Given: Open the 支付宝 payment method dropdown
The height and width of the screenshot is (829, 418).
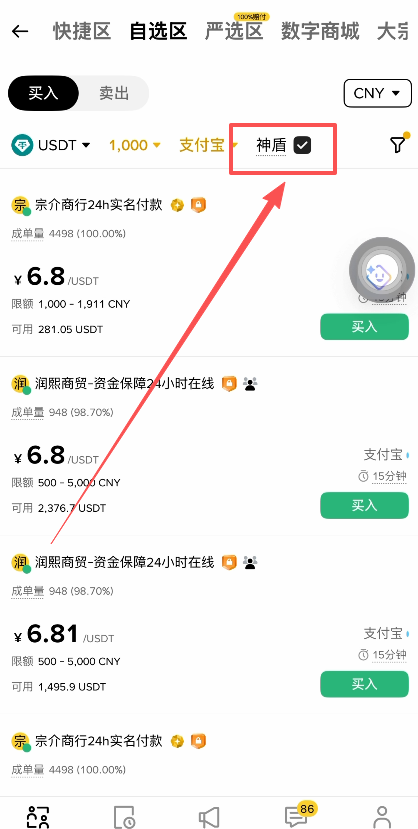Looking at the screenshot, I should point(208,144).
